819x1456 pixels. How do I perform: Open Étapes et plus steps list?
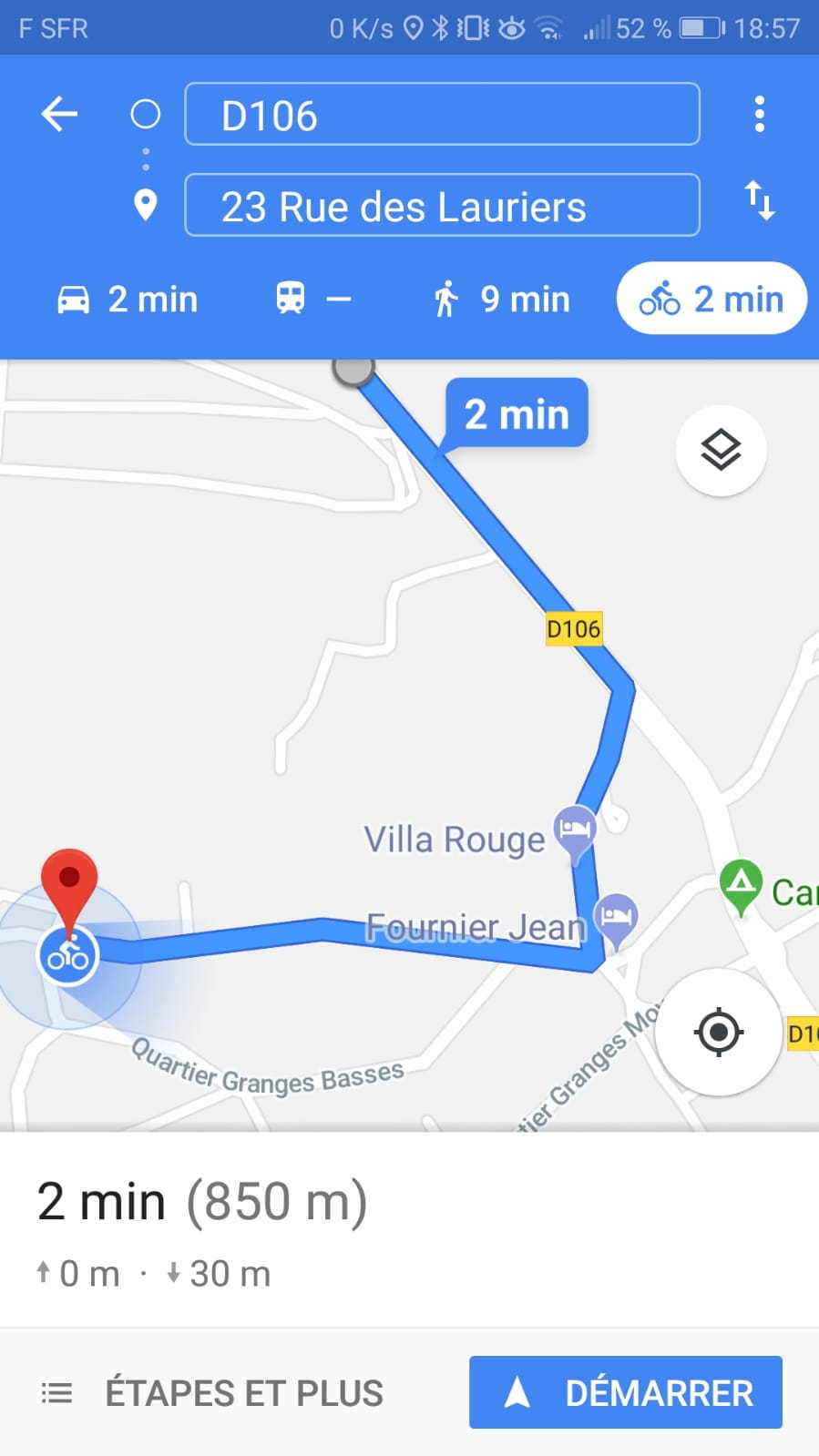point(213,1392)
